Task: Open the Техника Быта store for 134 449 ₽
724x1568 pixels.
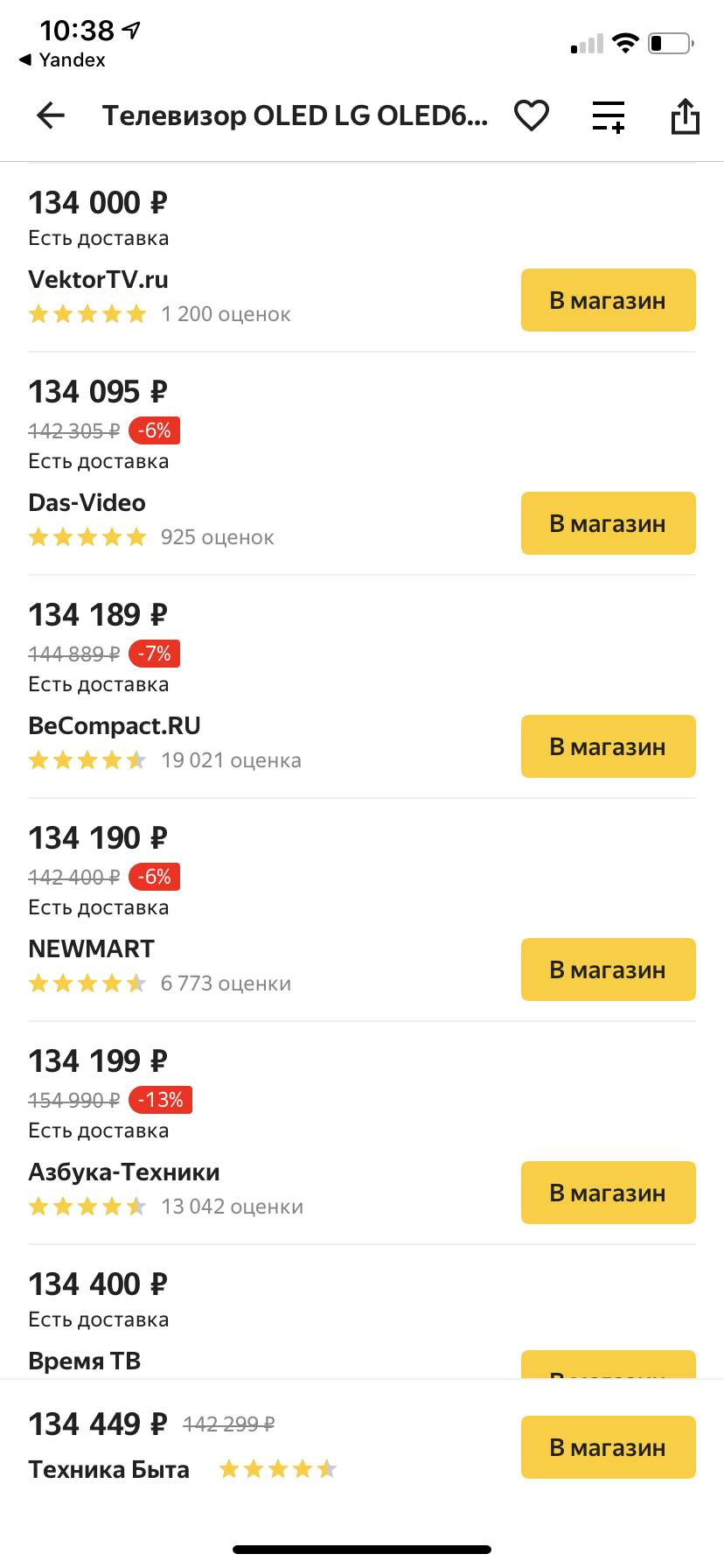Action: 608,1447
